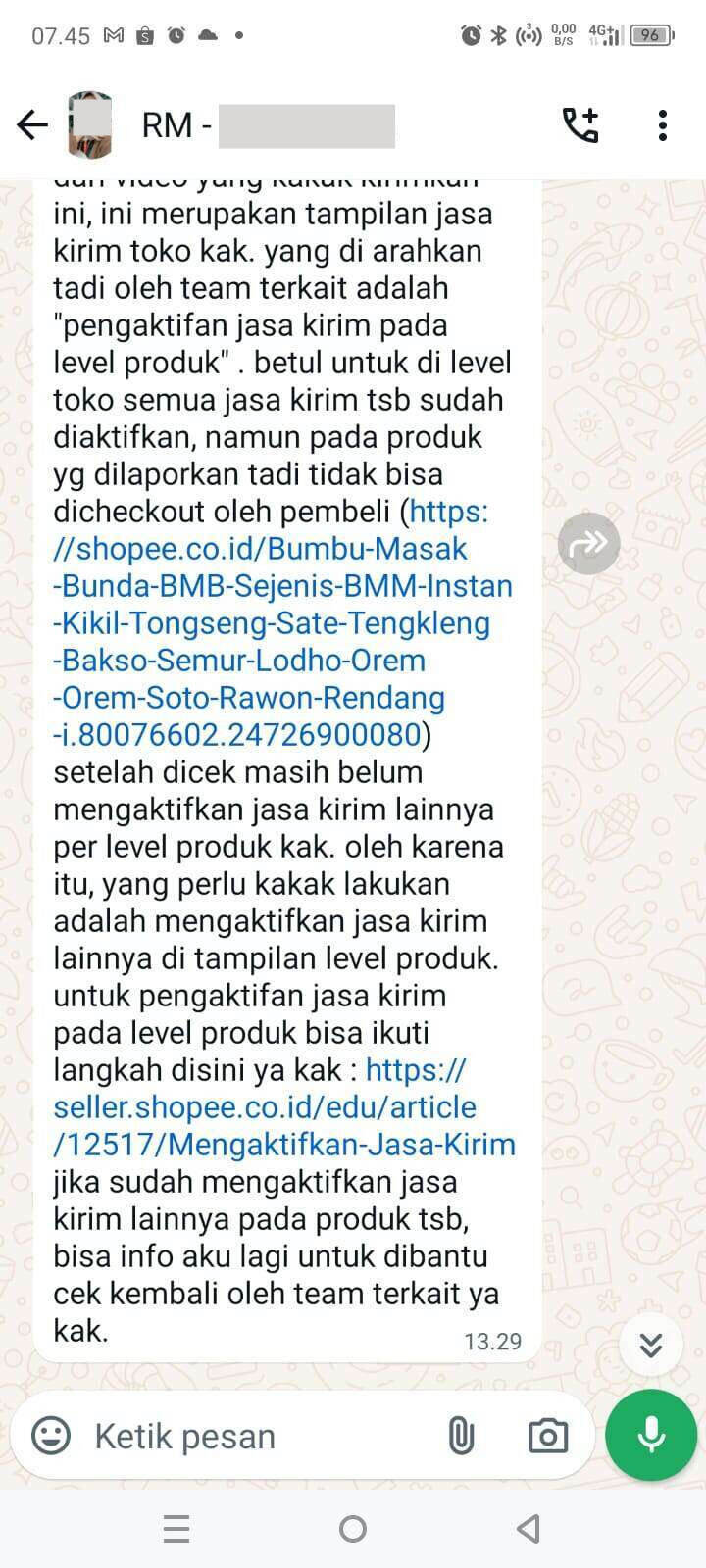The image size is (706, 1568).
Task: Go to the system home screen
Action: (353, 1529)
